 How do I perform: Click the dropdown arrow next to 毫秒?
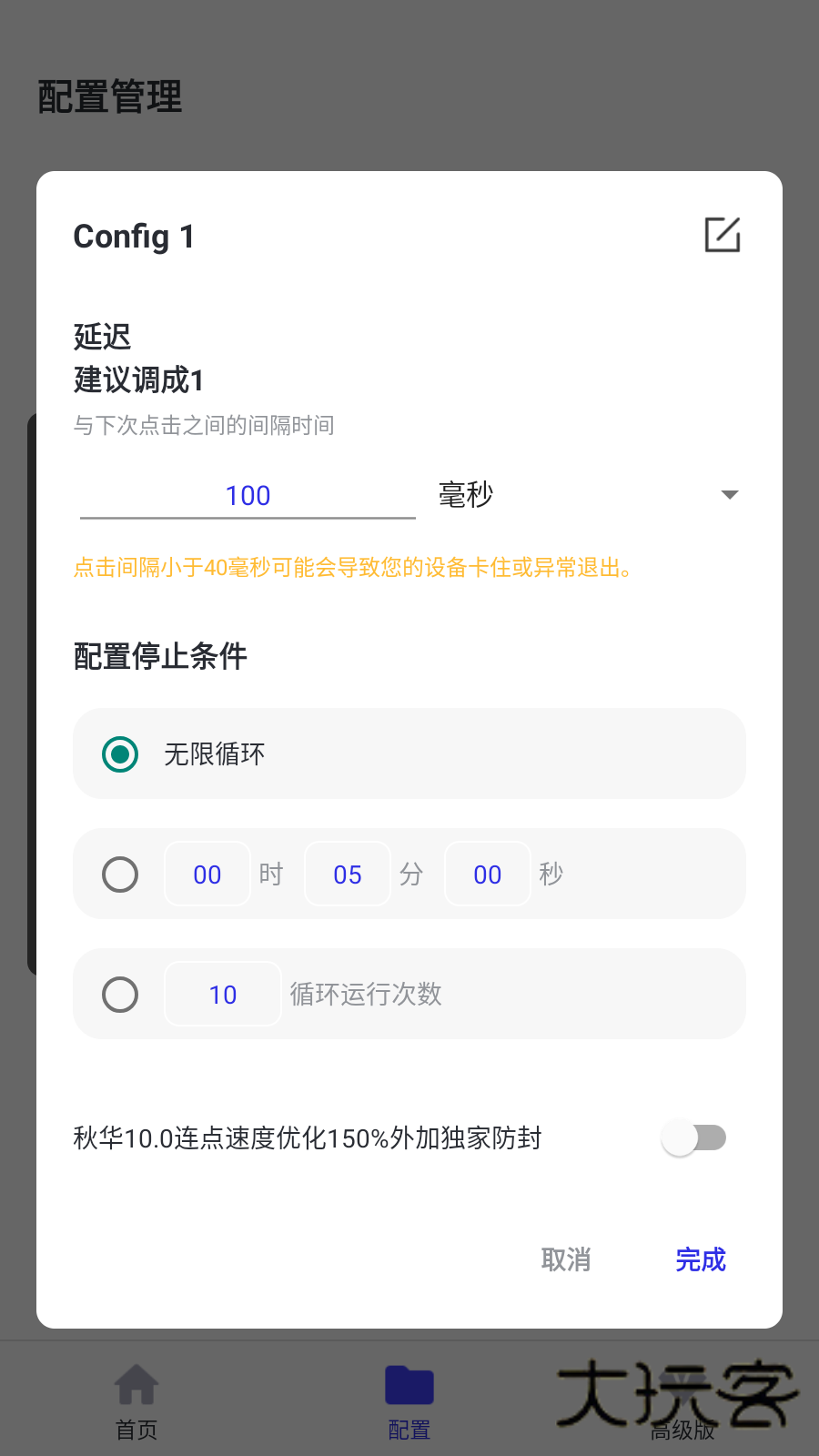point(729,494)
